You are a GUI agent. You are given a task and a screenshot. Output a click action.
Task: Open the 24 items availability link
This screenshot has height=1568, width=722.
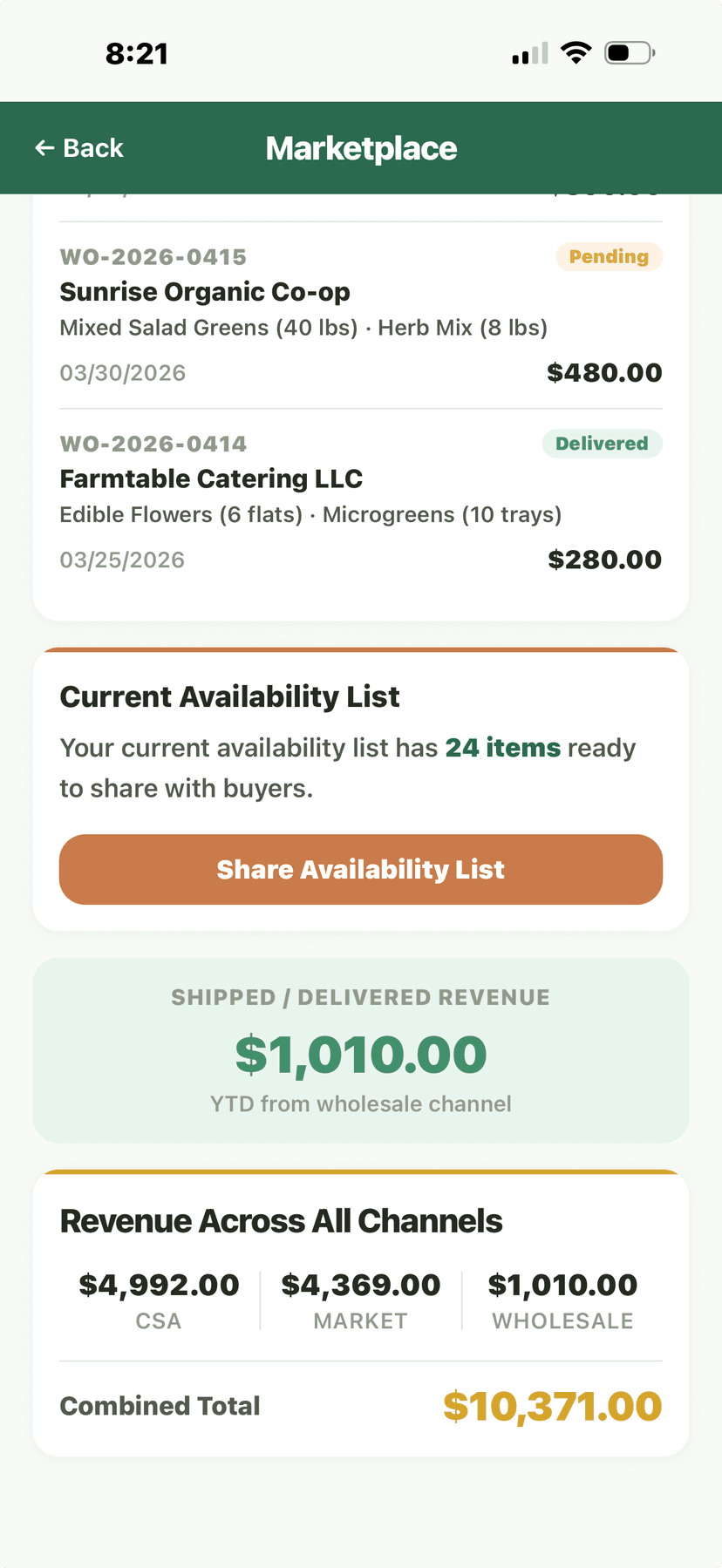[x=502, y=748]
